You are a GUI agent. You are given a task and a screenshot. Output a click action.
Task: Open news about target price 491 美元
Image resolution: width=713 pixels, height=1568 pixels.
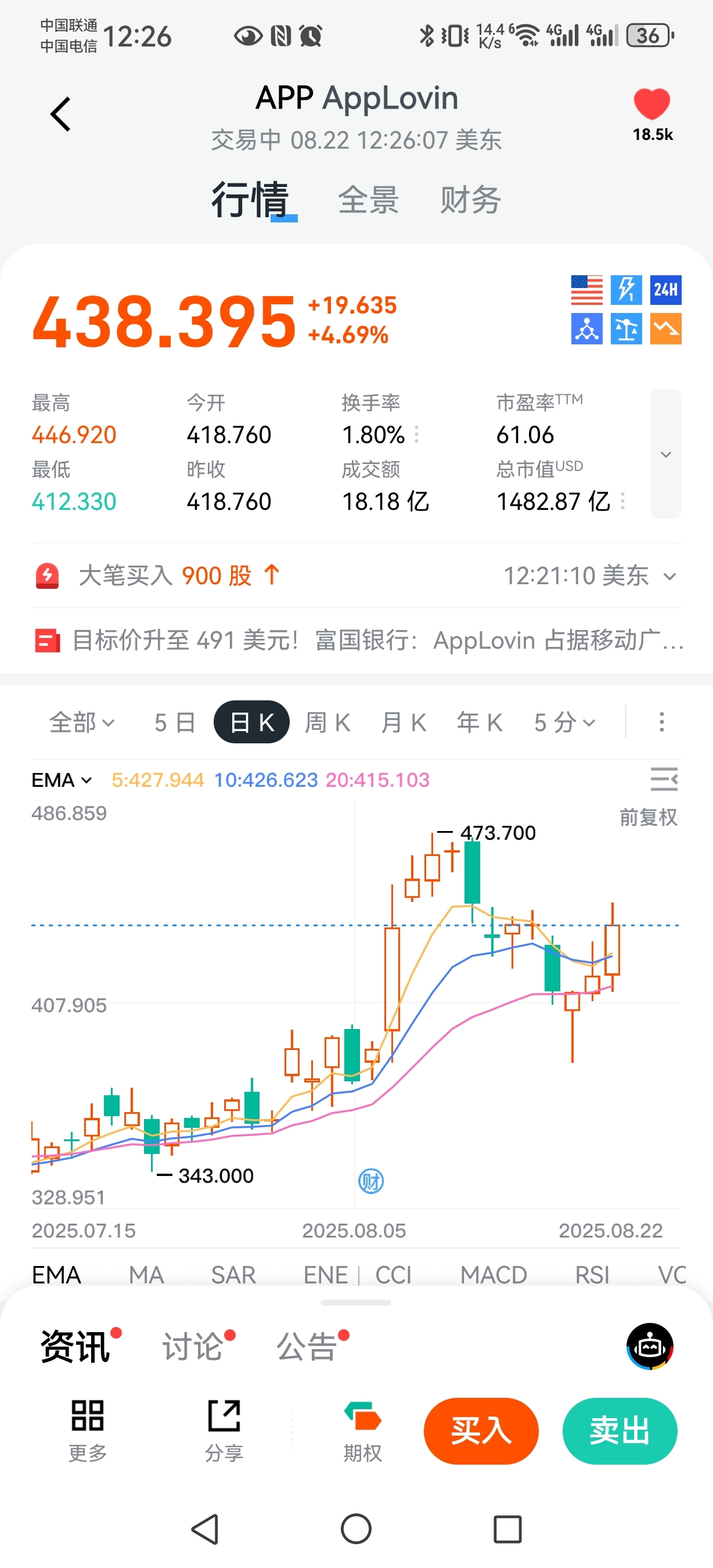[x=359, y=641]
